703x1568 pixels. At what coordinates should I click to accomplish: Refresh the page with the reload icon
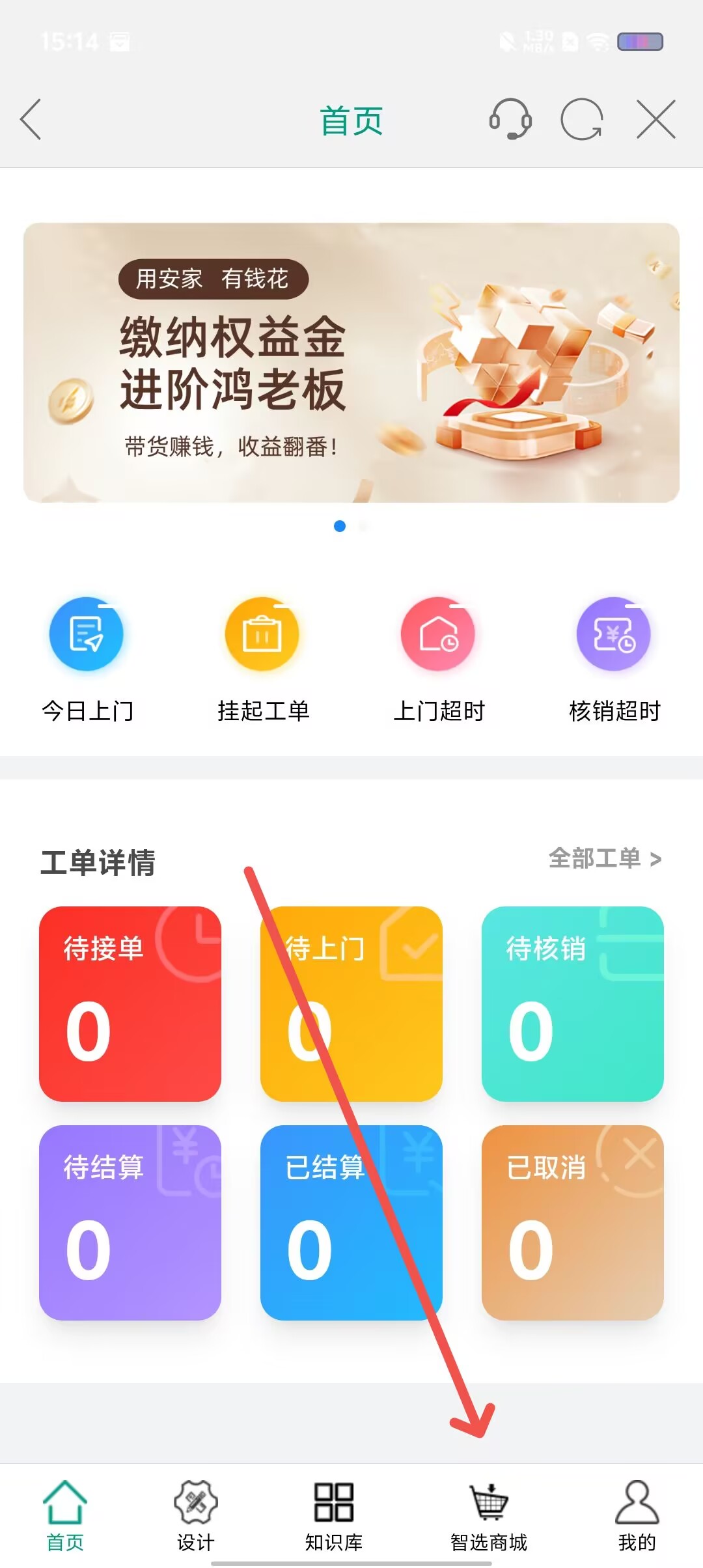coord(582,119)
